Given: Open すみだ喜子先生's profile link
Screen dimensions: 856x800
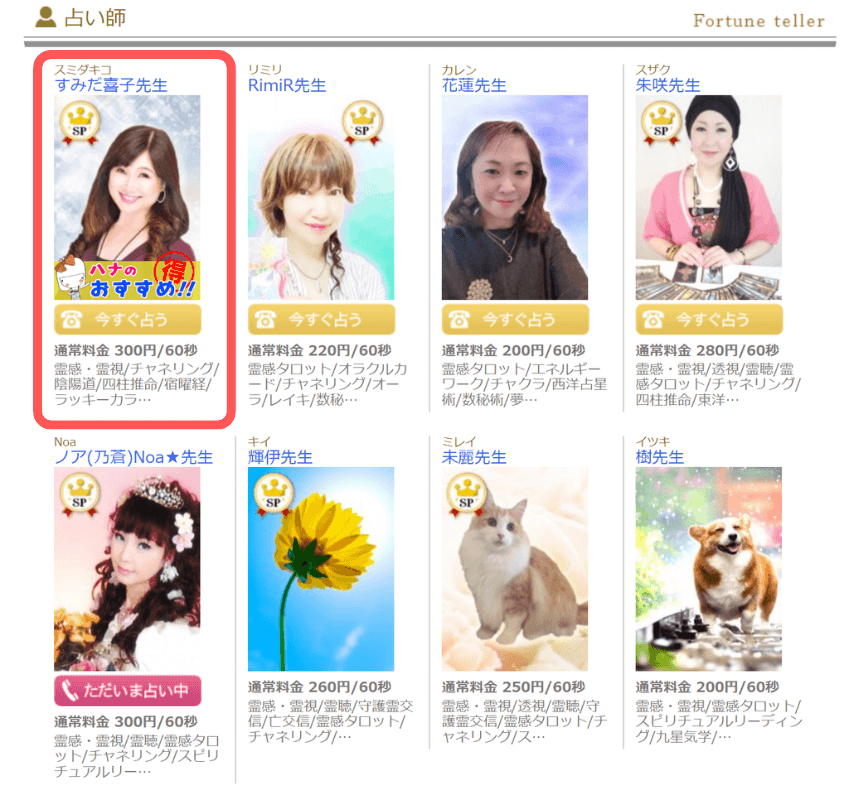Looking at the screenshot, I should (x=111, y=86).
